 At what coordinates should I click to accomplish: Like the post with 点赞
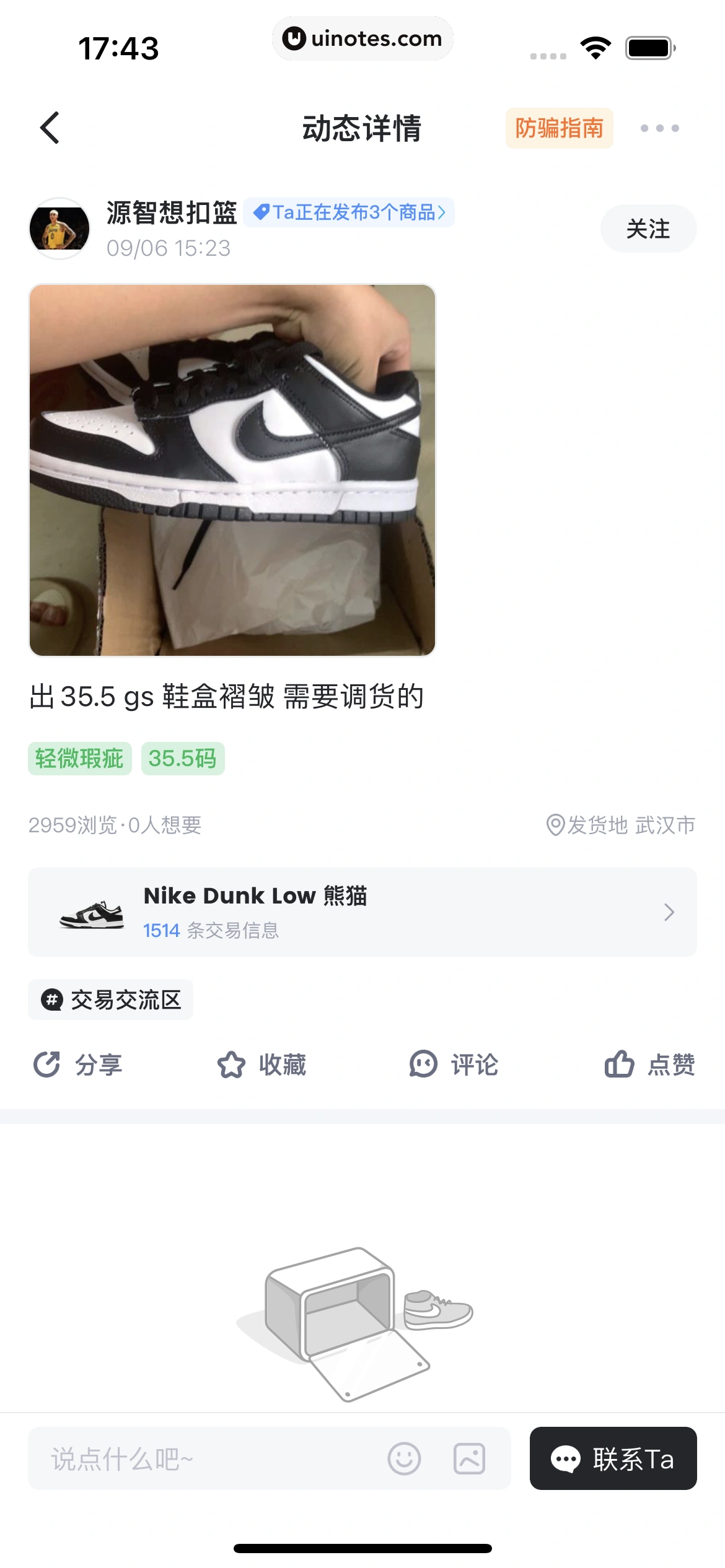coord(649,1065)
